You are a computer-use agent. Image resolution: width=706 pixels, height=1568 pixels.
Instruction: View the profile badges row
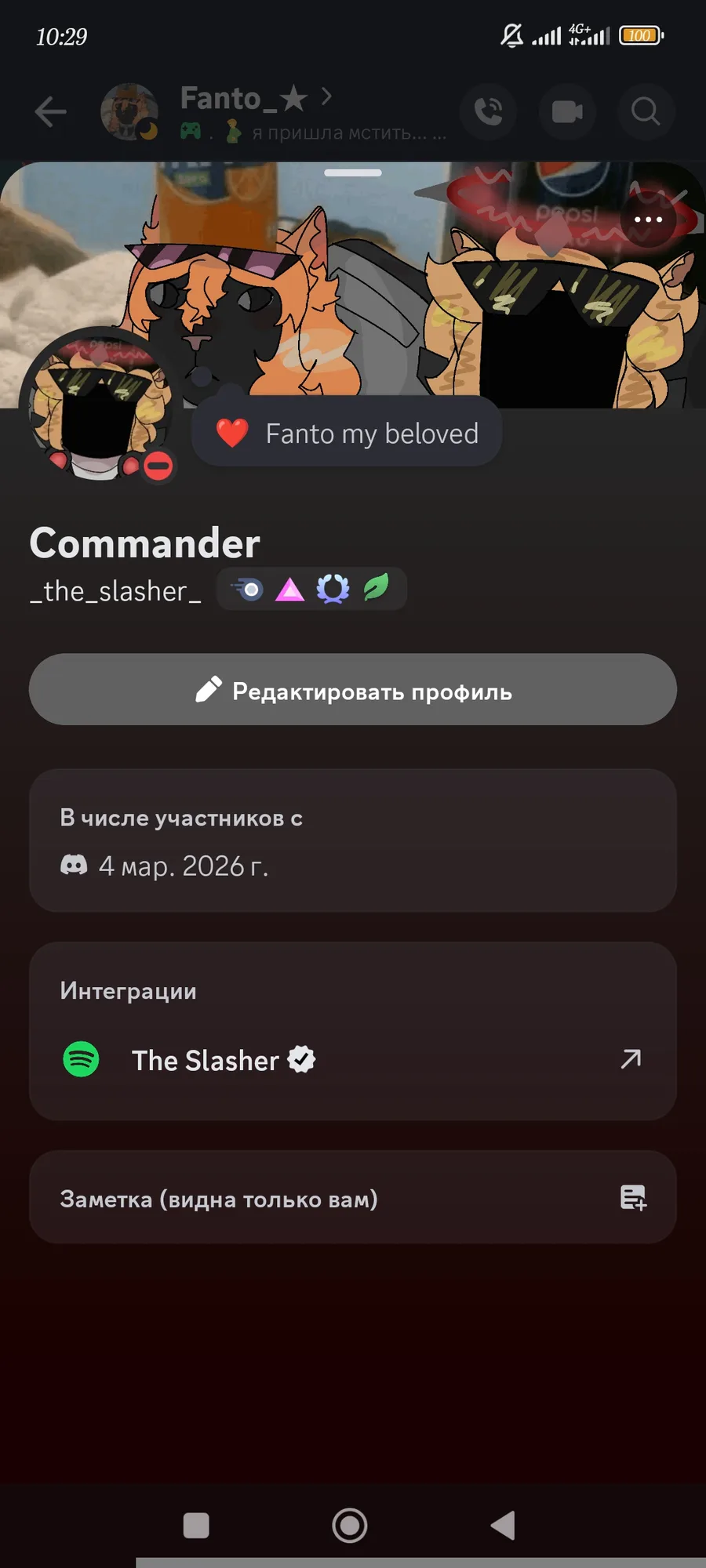(x=311, y=589)
